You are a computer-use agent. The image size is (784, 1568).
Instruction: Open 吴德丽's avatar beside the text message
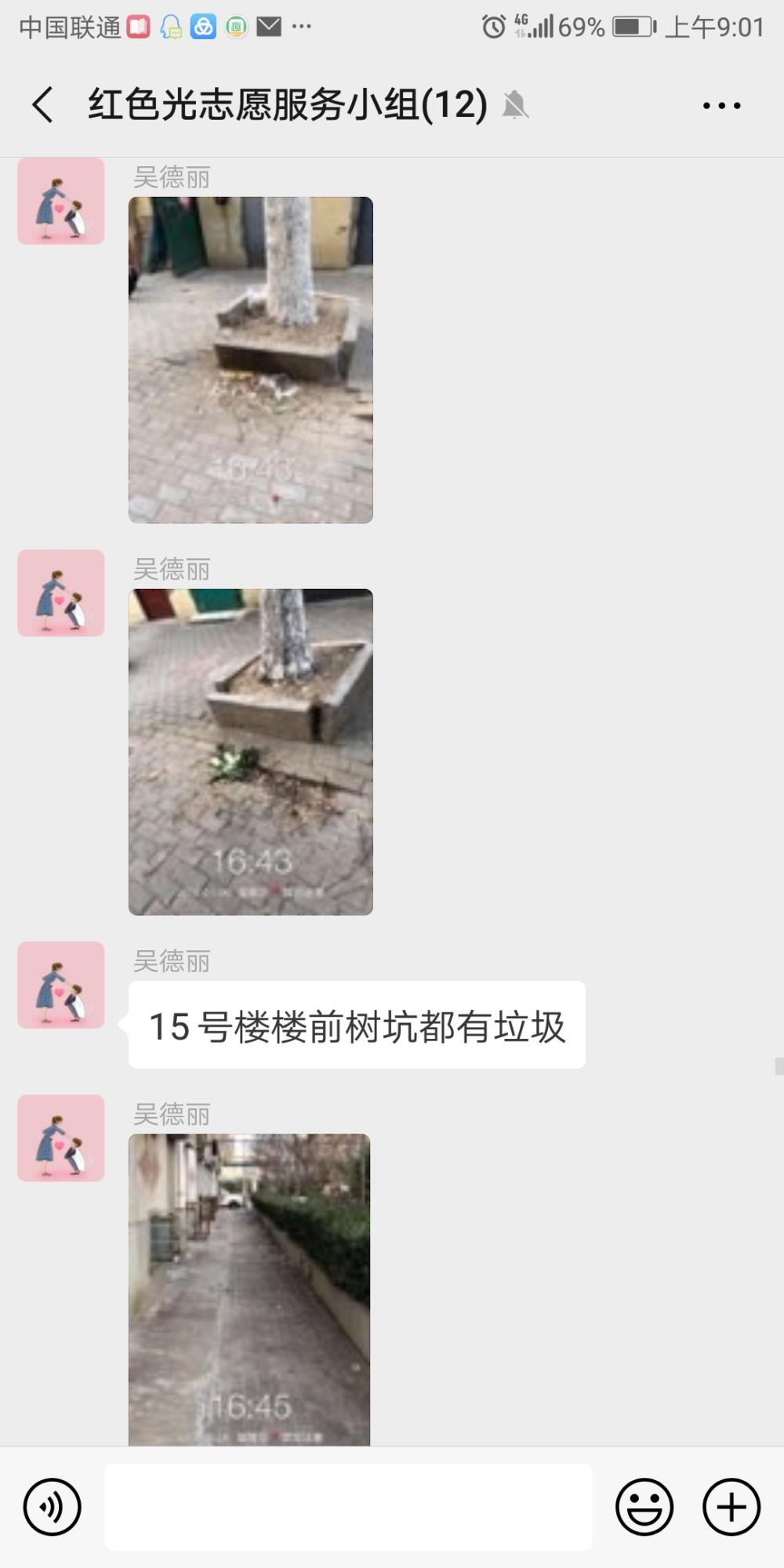coord(61,985)
